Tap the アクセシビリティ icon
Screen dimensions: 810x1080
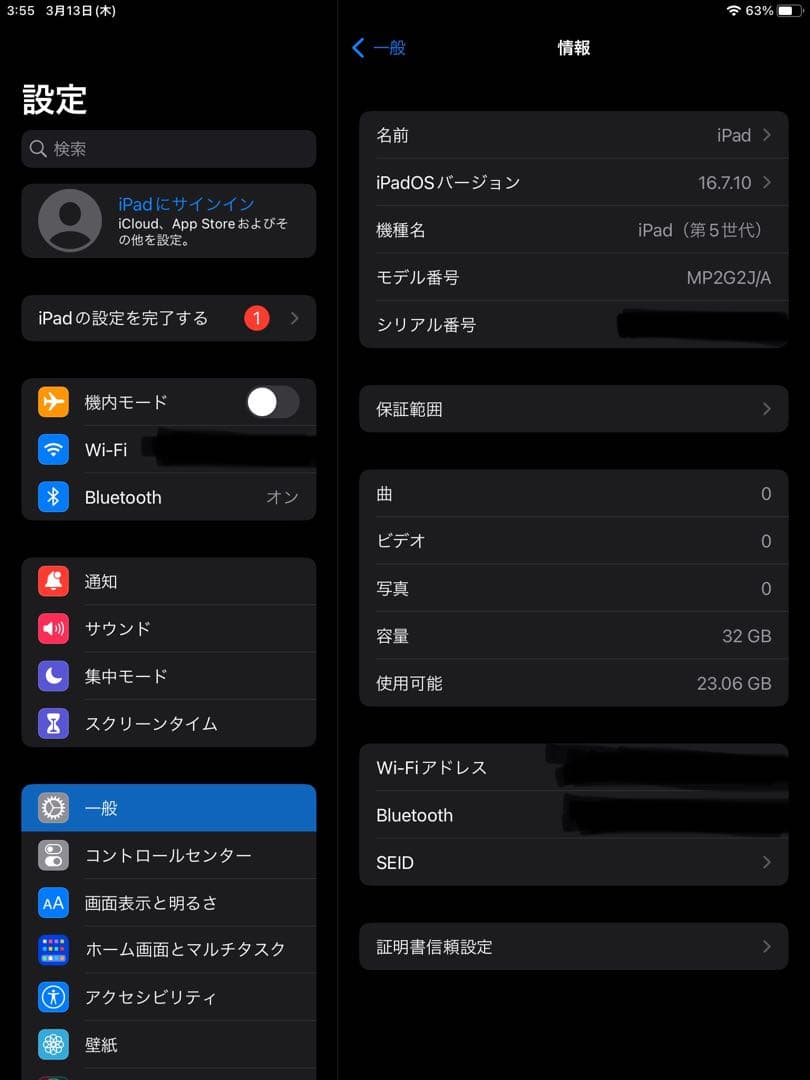pyautogui.click(x=53, y=997)
